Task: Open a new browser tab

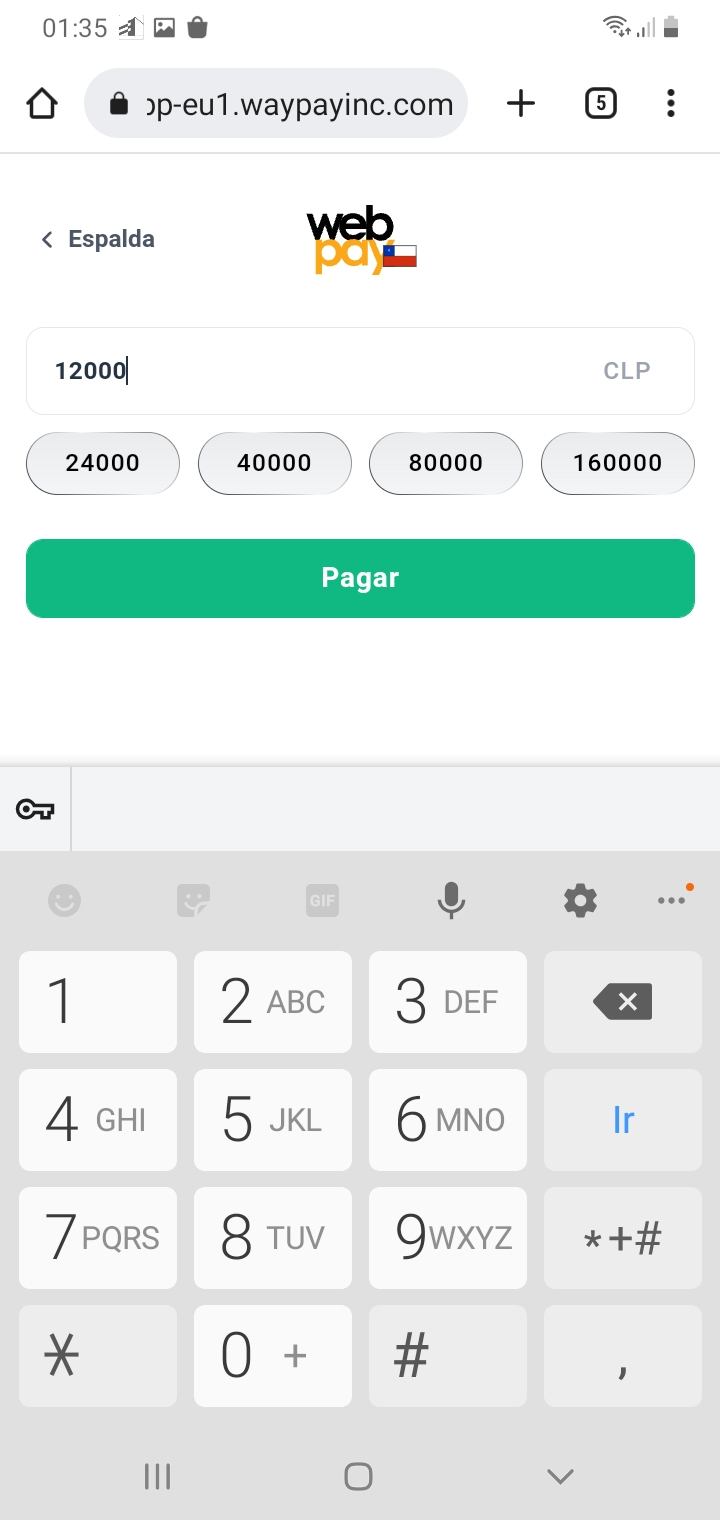Action: point(521,104)
